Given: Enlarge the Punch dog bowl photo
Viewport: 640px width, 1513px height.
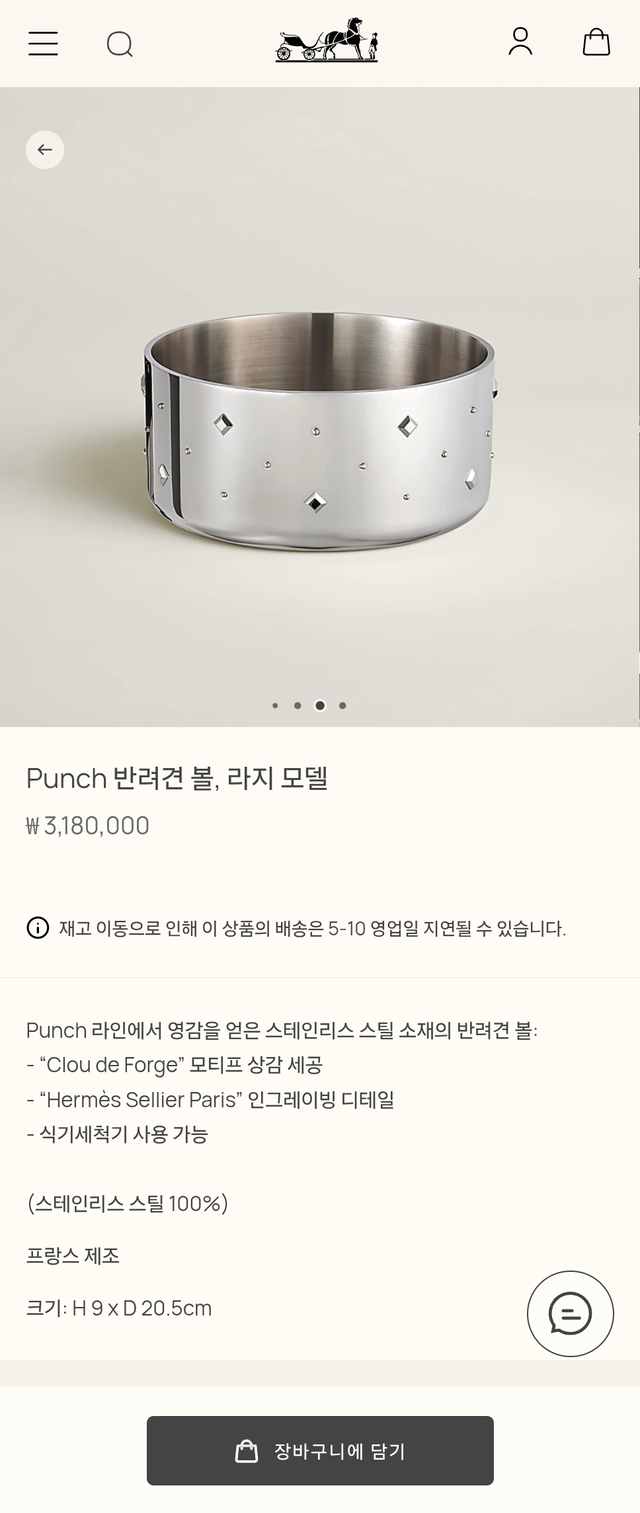Looking at the screenshot, I should (x=320, y=430).
